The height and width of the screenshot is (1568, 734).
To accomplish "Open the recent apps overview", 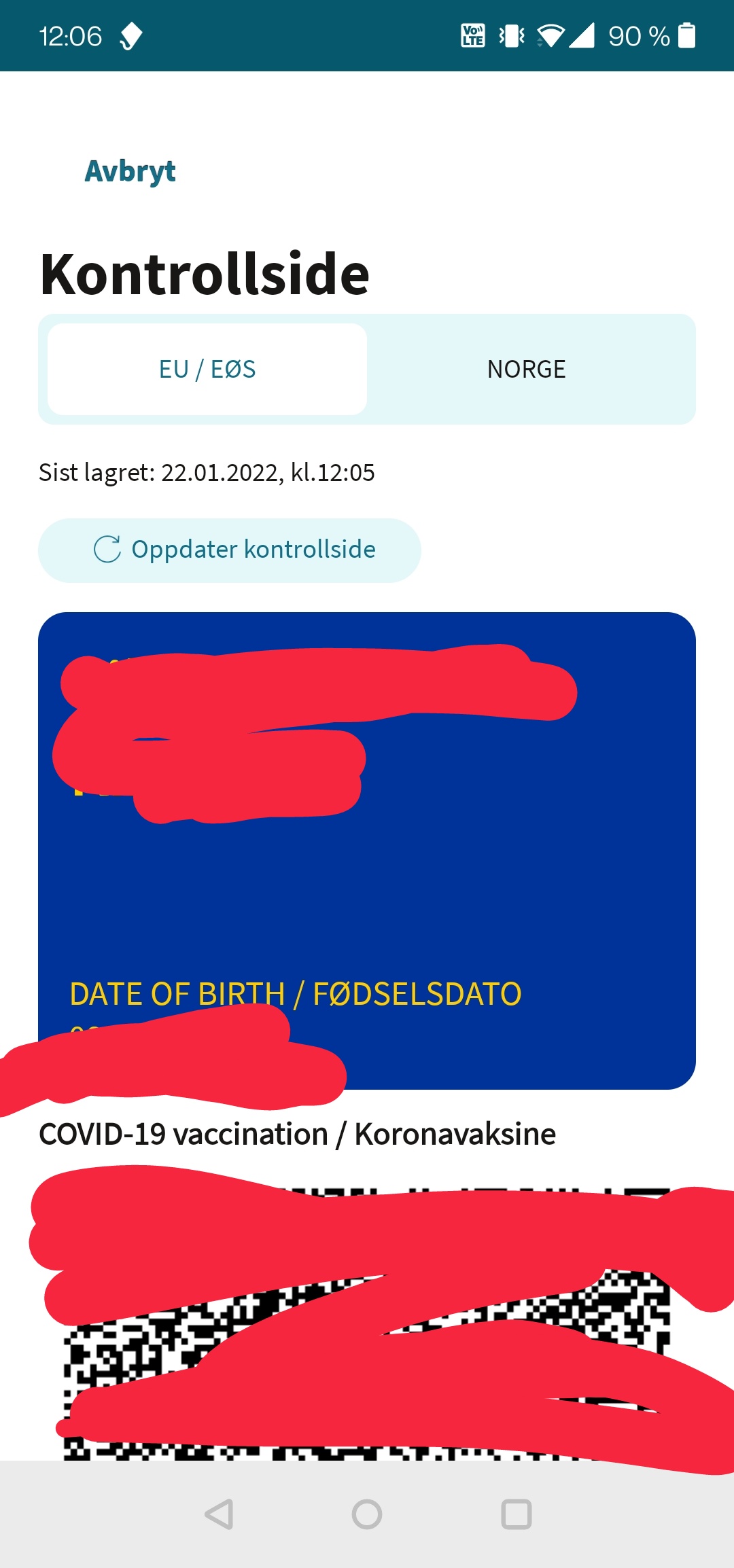I will (516, 1514).
